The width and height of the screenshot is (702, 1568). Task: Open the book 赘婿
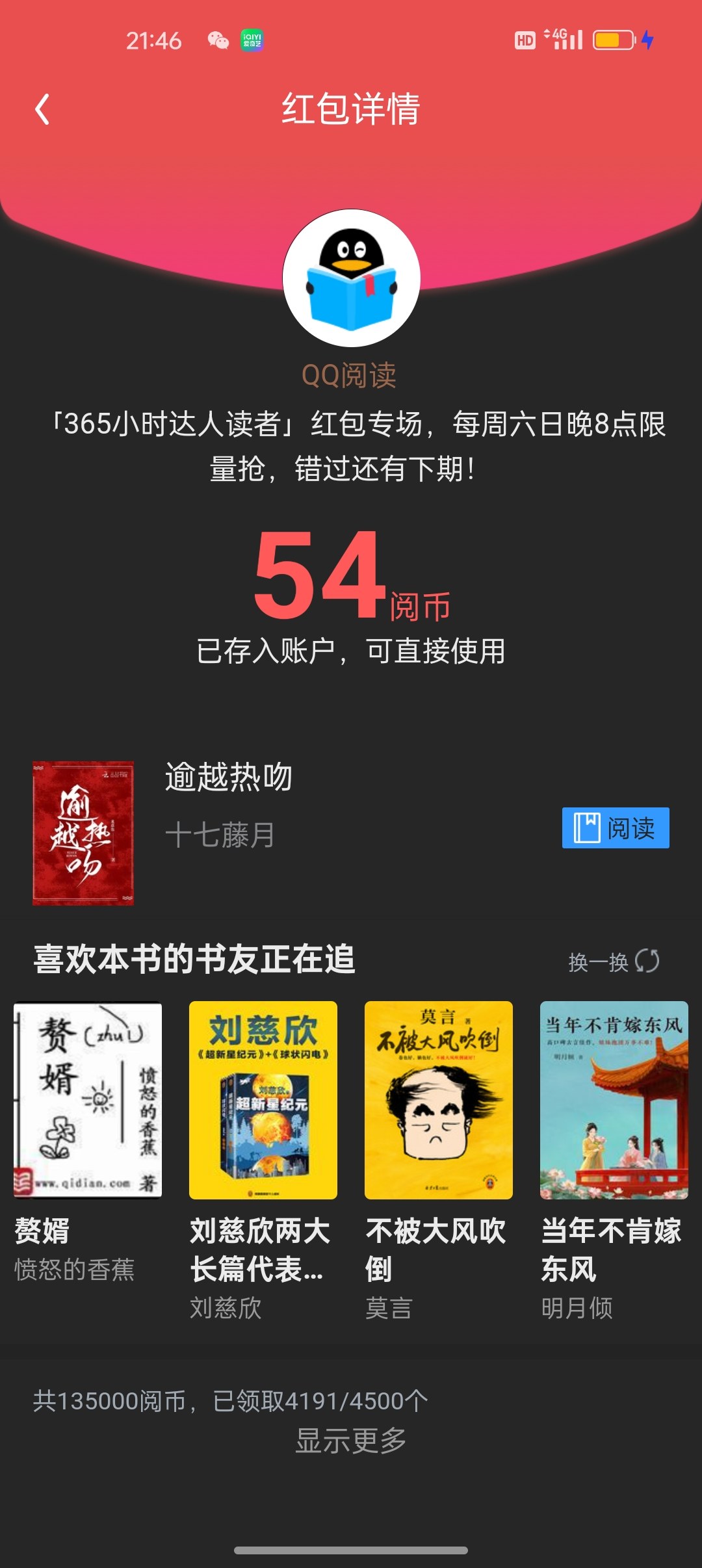[x=88, y=1142]
